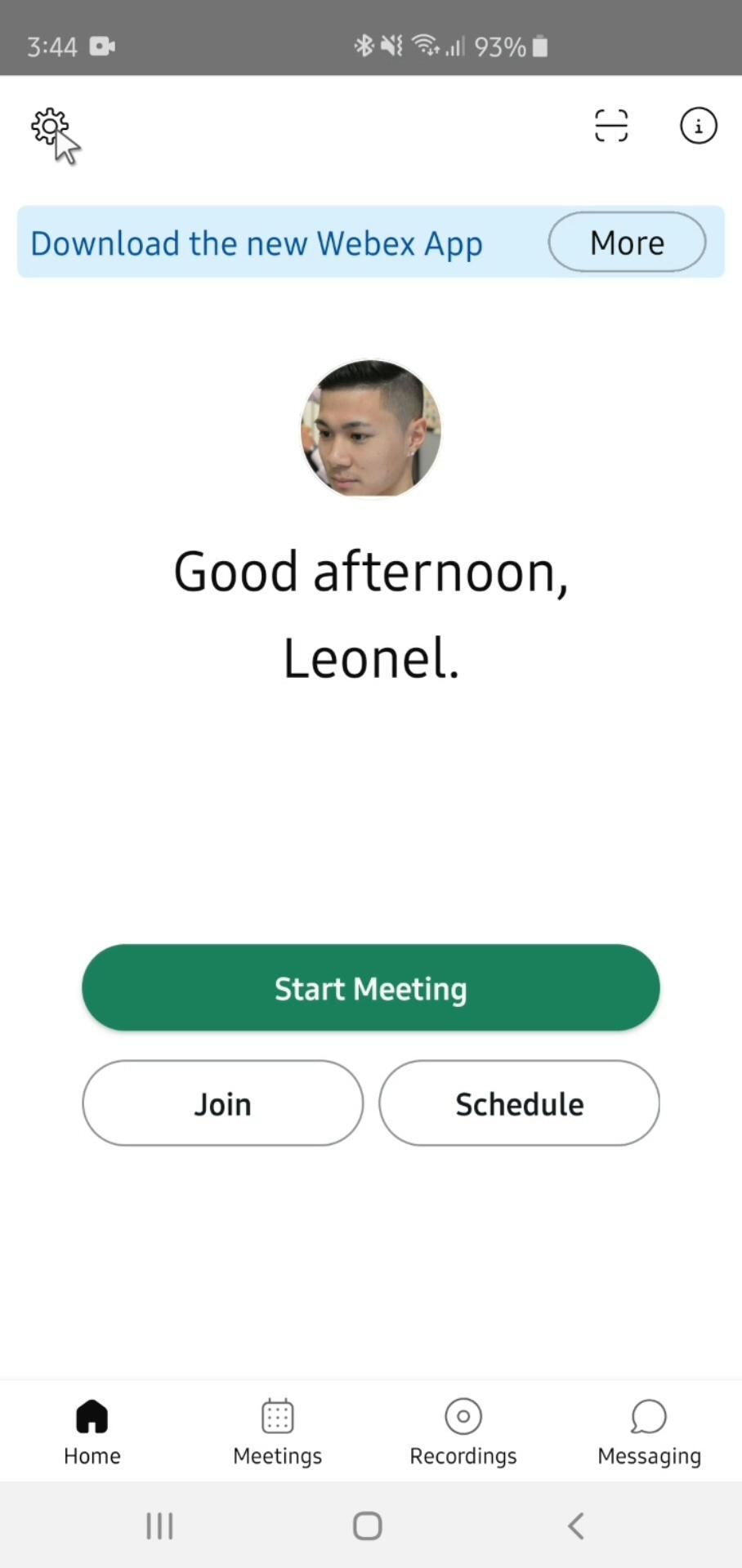Schedule a meeting
This screenshot has width=742, height=1568.
click(519, 1103)
